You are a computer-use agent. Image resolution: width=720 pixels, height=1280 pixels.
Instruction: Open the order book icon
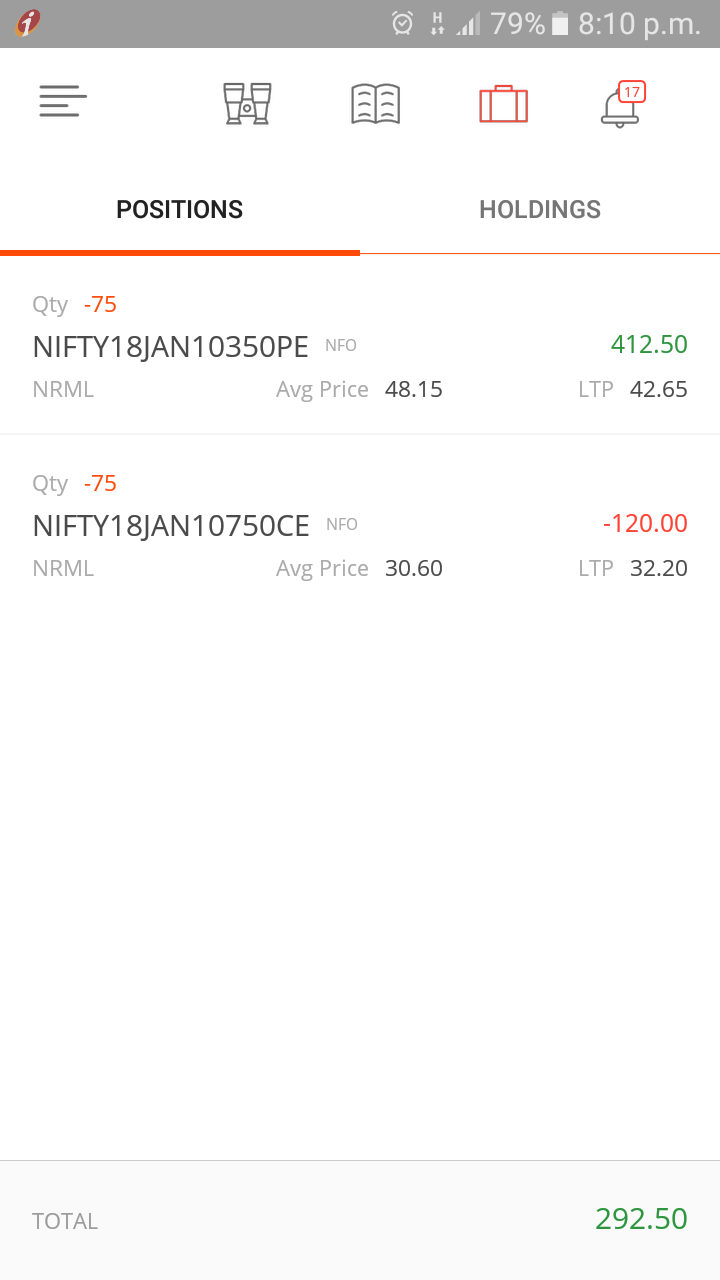coord(375,104)
